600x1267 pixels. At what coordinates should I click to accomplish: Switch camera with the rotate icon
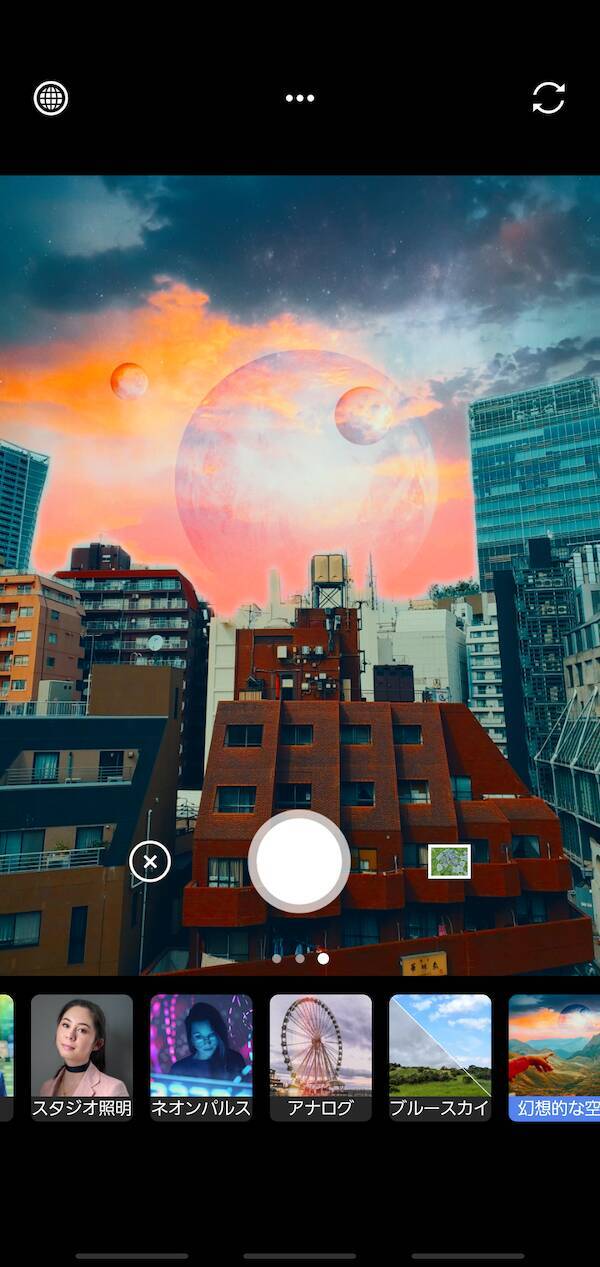(x=548, y=98)
